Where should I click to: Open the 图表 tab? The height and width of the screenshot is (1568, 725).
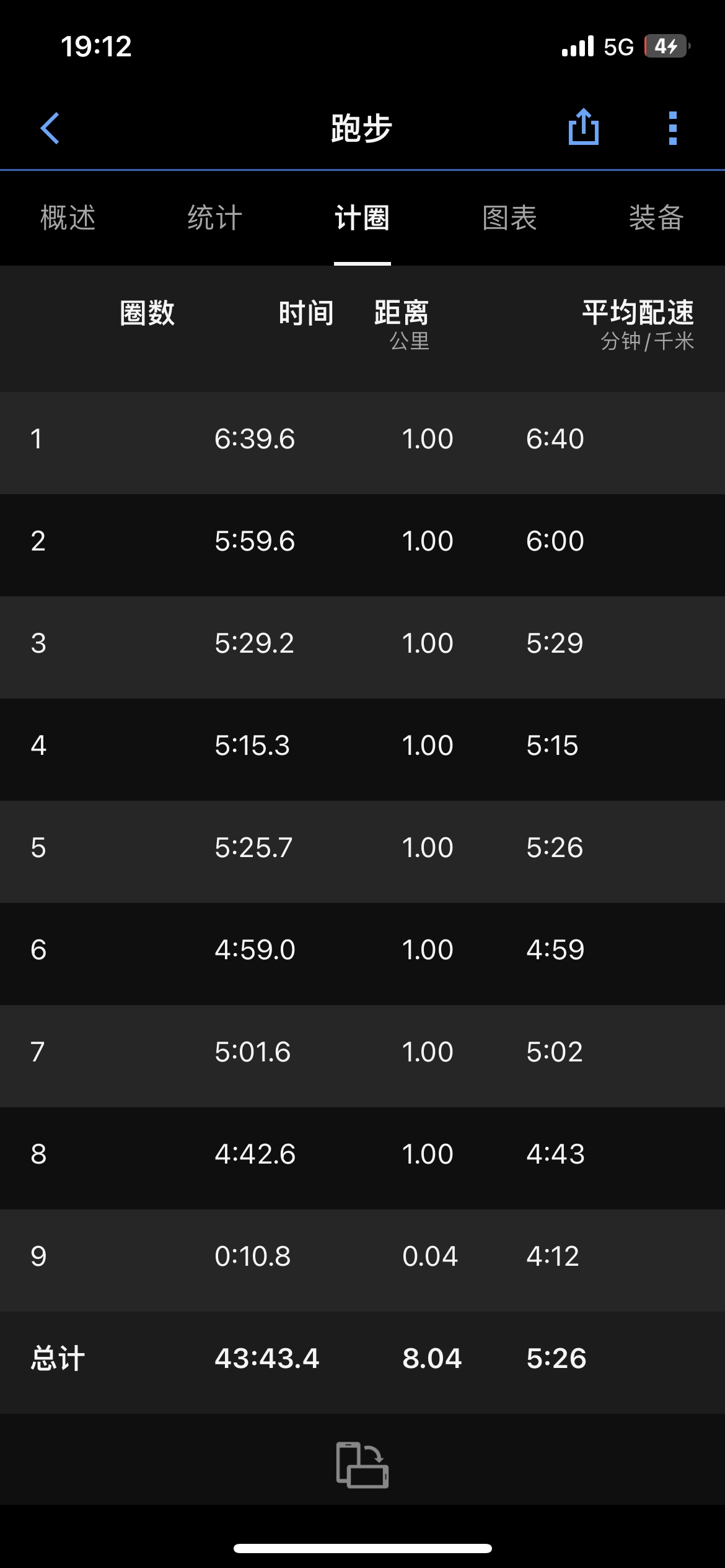510,218
